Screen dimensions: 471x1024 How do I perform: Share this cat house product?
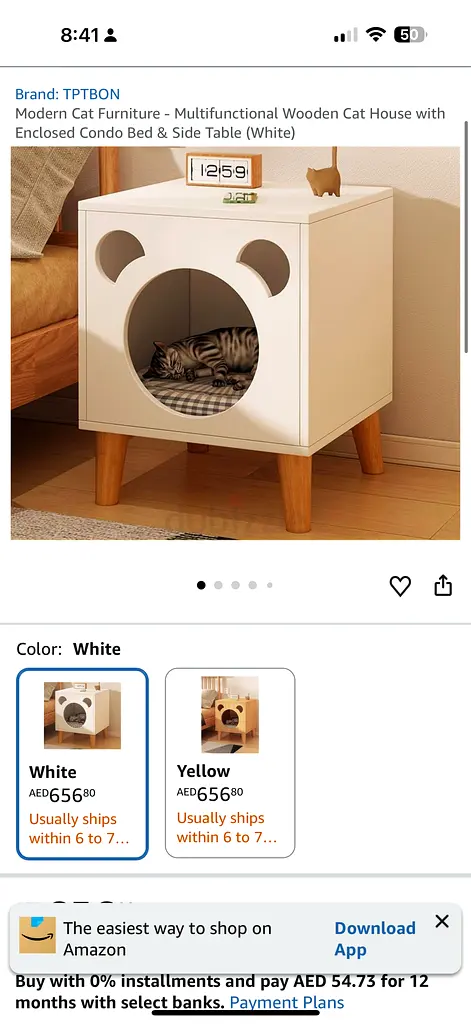(443, 585)
